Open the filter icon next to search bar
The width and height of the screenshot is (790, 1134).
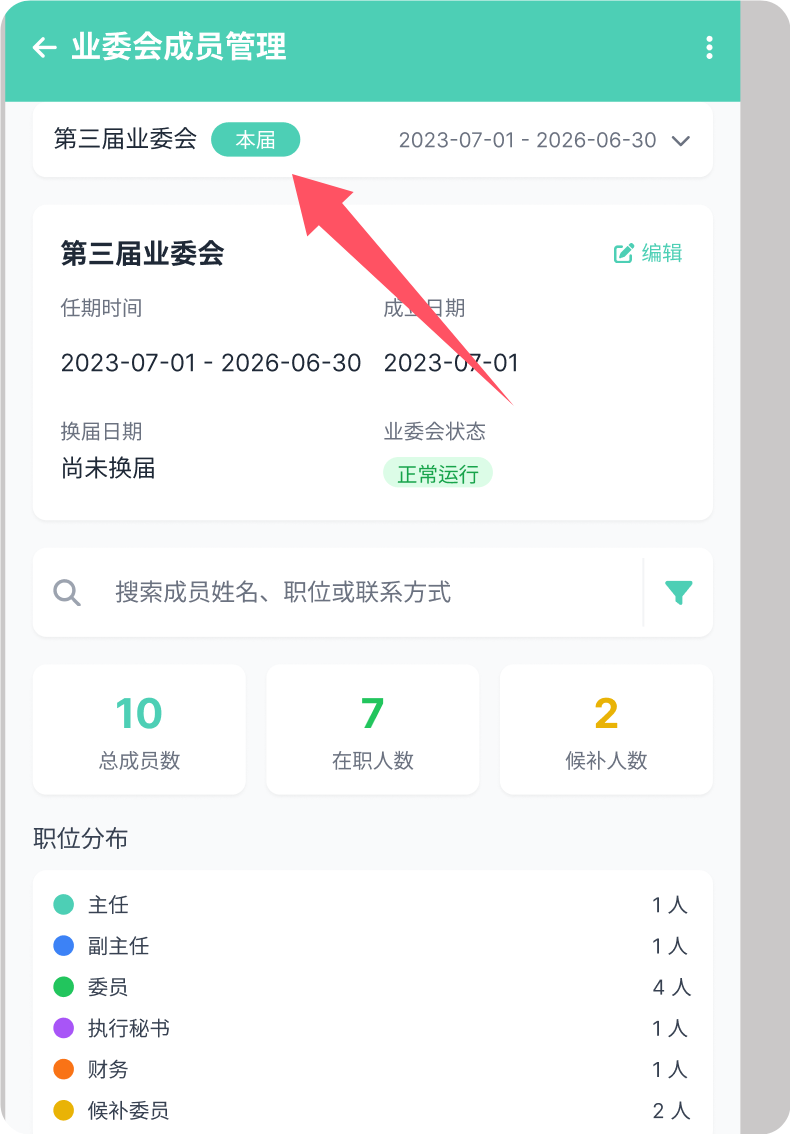pyautogui.click(x=678, y=592)
